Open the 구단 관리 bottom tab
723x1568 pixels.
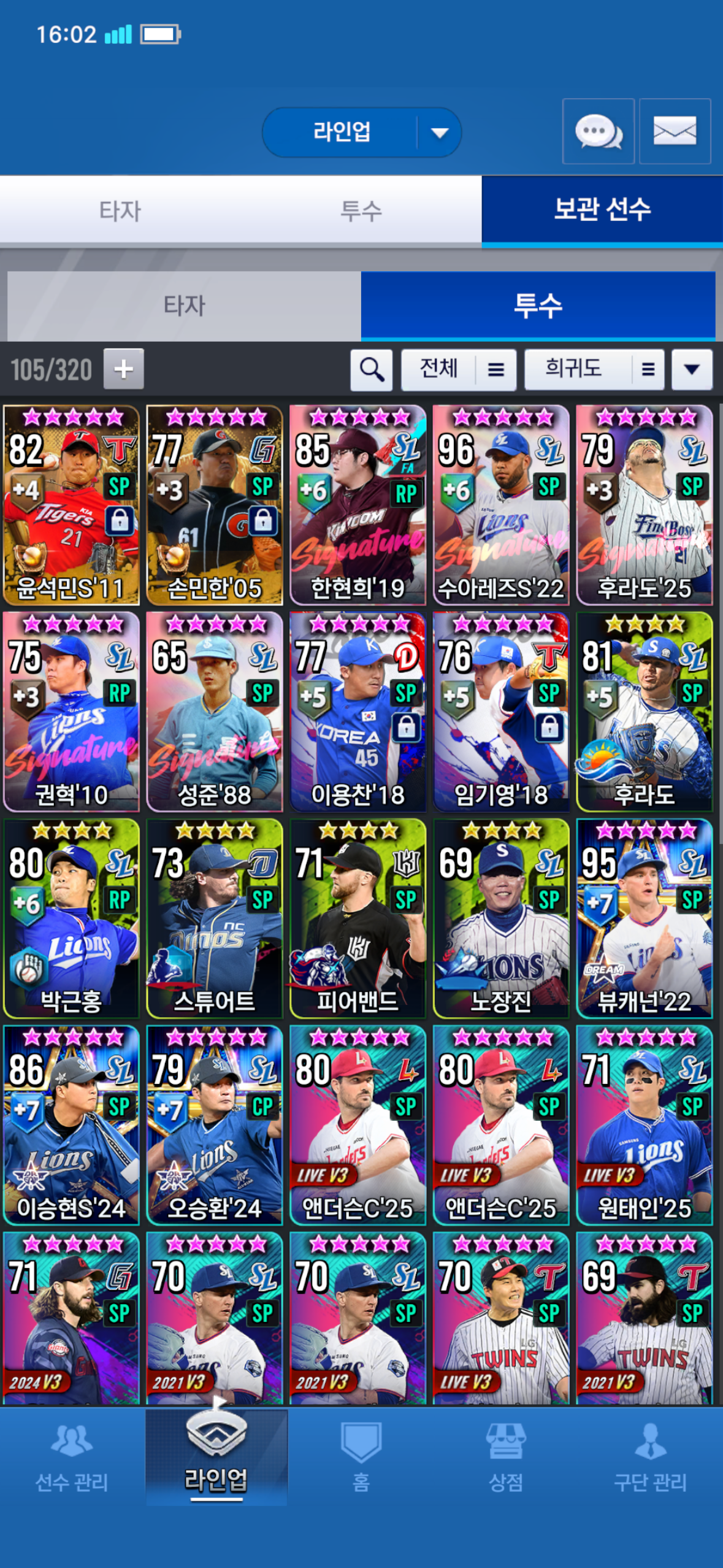point(650,1458)
